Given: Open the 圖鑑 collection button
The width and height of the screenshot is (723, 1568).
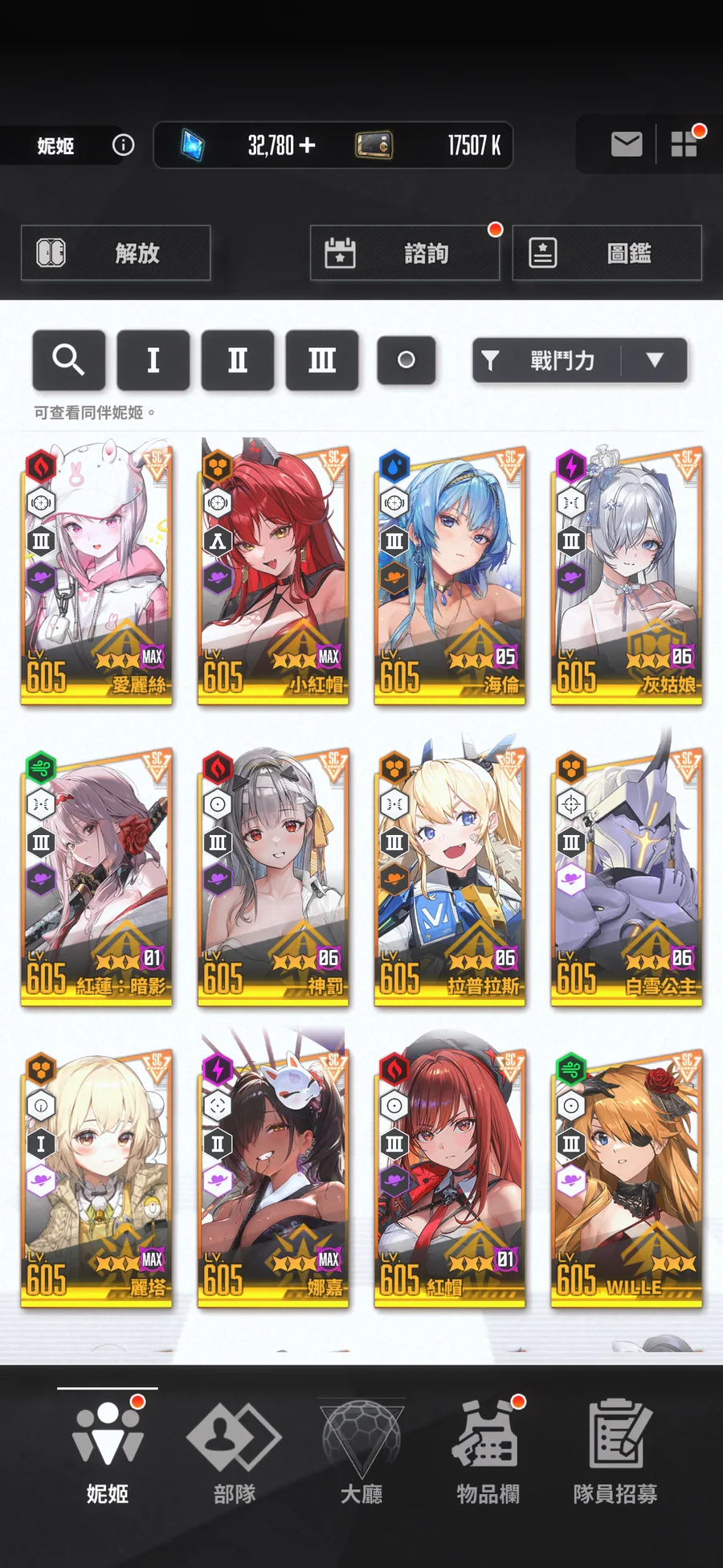Looking at the screenshot, I should pyautogui.click(x=607, y=253).
